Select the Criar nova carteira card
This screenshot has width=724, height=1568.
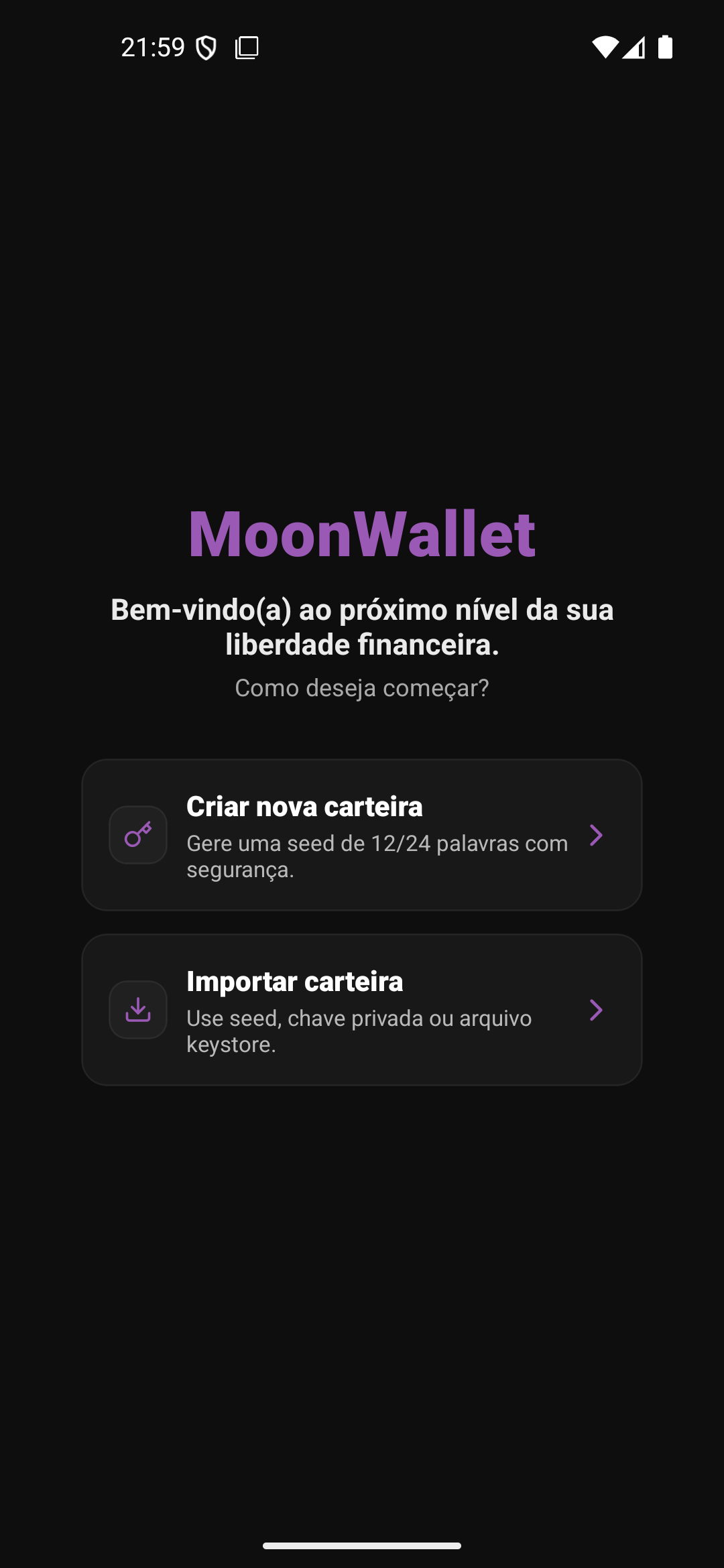pos(362,835)
